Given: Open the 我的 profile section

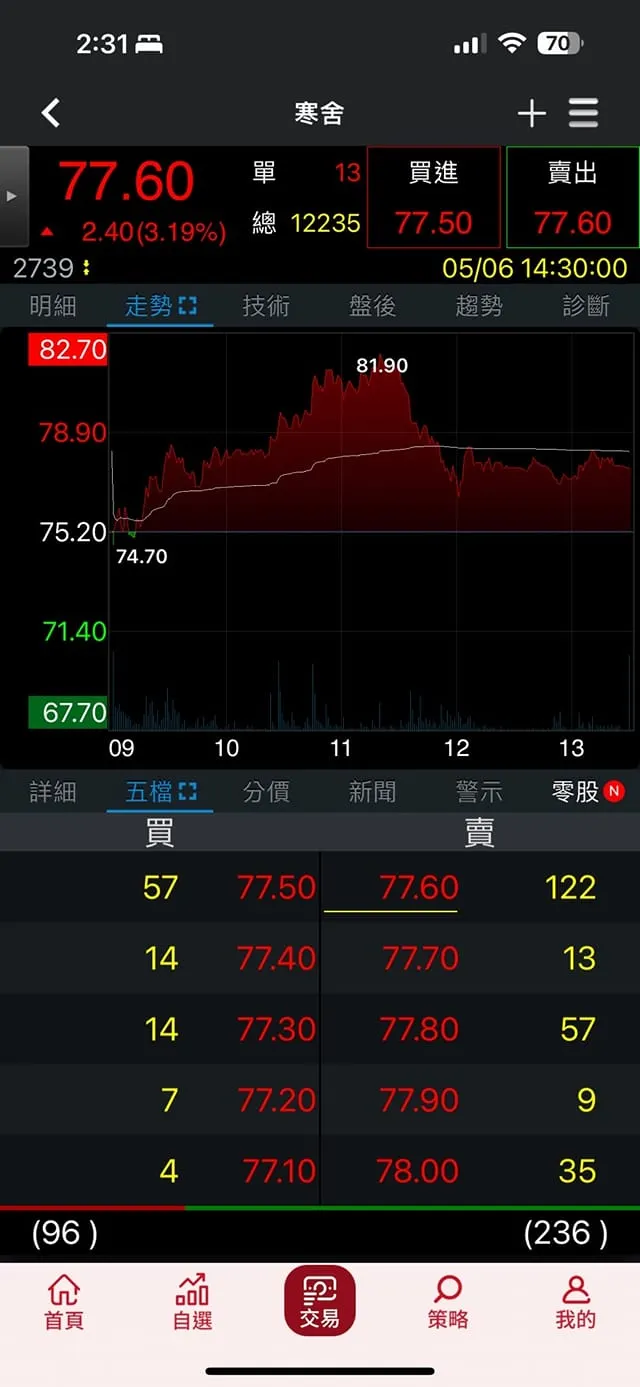Looking at the screenshot, I should point(575,1302).
